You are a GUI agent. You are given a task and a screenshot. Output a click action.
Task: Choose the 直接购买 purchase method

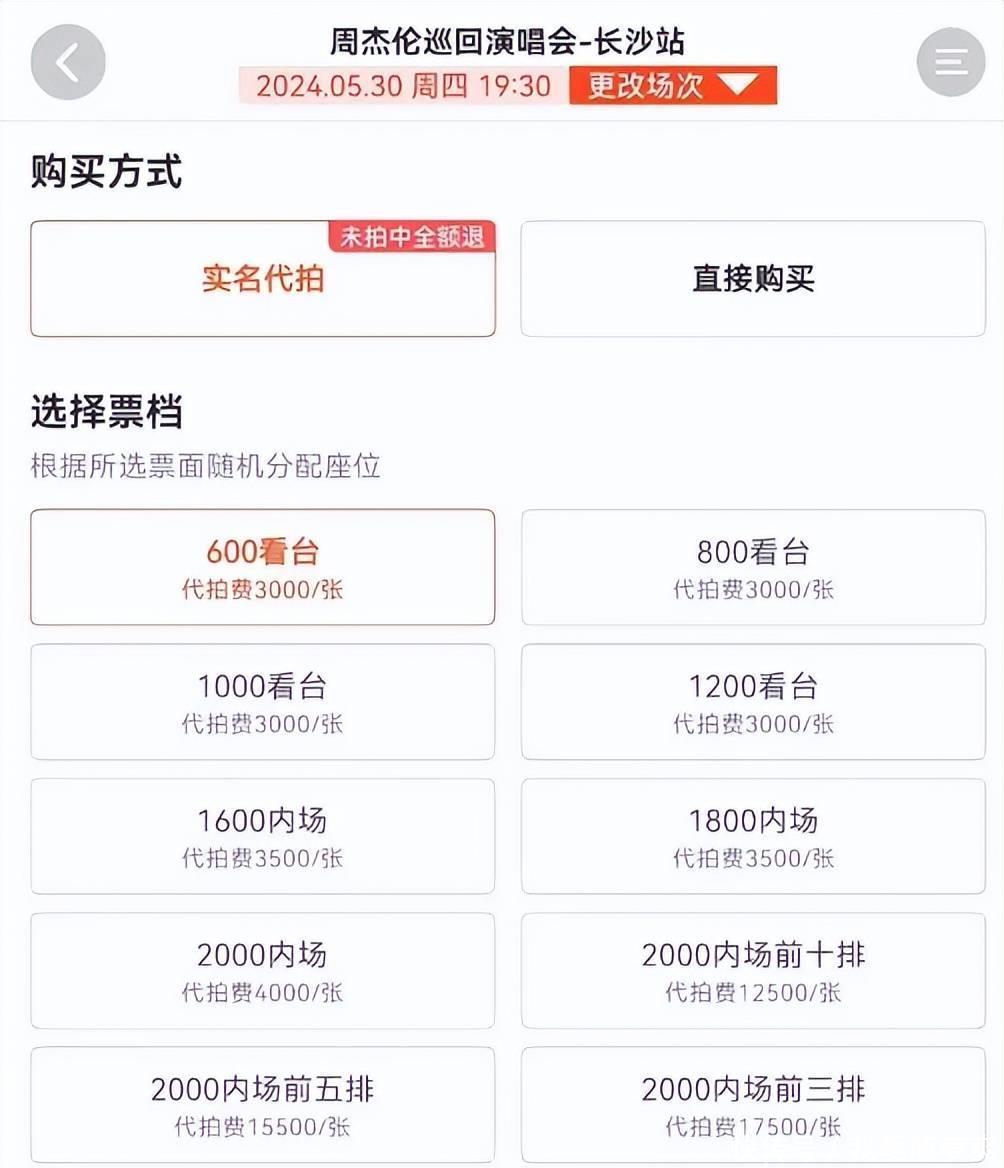(753, 279)
